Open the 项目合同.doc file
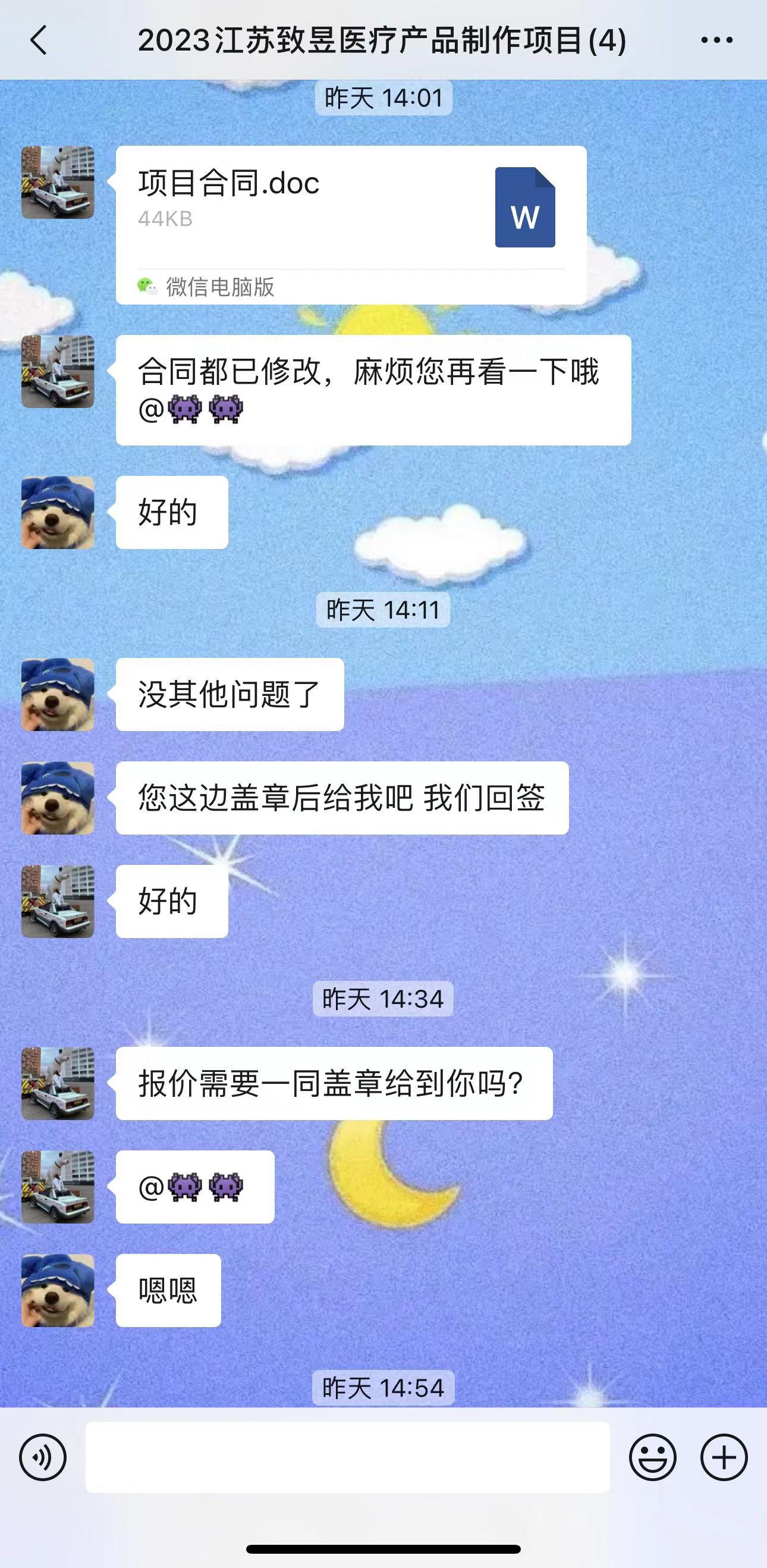The width and height of the screenshot is (767, 1568). (x=351, y=224)
